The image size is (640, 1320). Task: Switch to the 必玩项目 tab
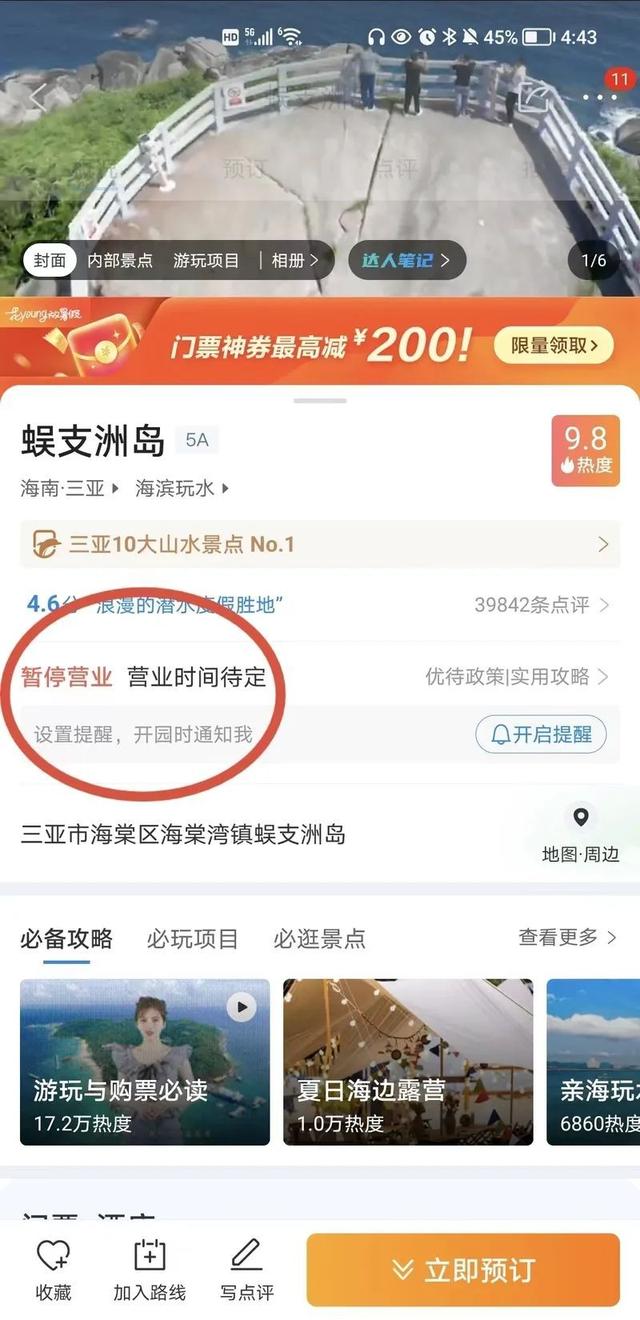(192, 939)
